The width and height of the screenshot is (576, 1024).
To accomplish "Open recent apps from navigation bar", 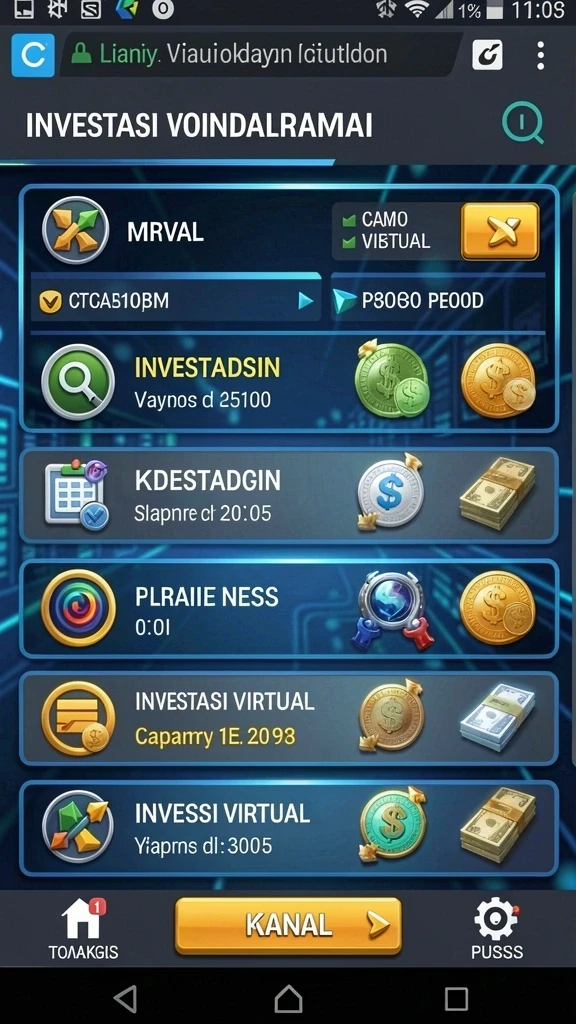I will click(x=456, y=999).
